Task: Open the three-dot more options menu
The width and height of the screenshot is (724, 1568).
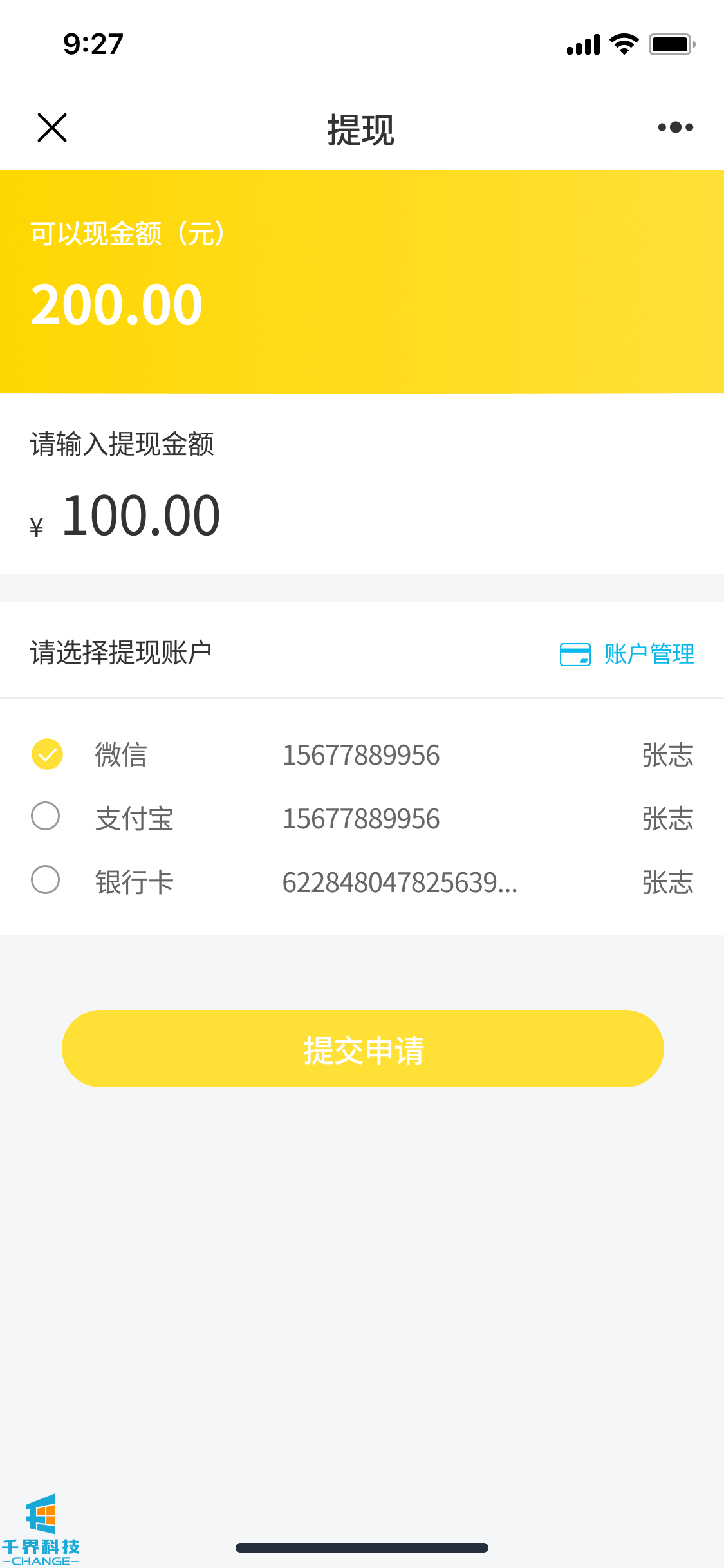Action: point(675,127)
